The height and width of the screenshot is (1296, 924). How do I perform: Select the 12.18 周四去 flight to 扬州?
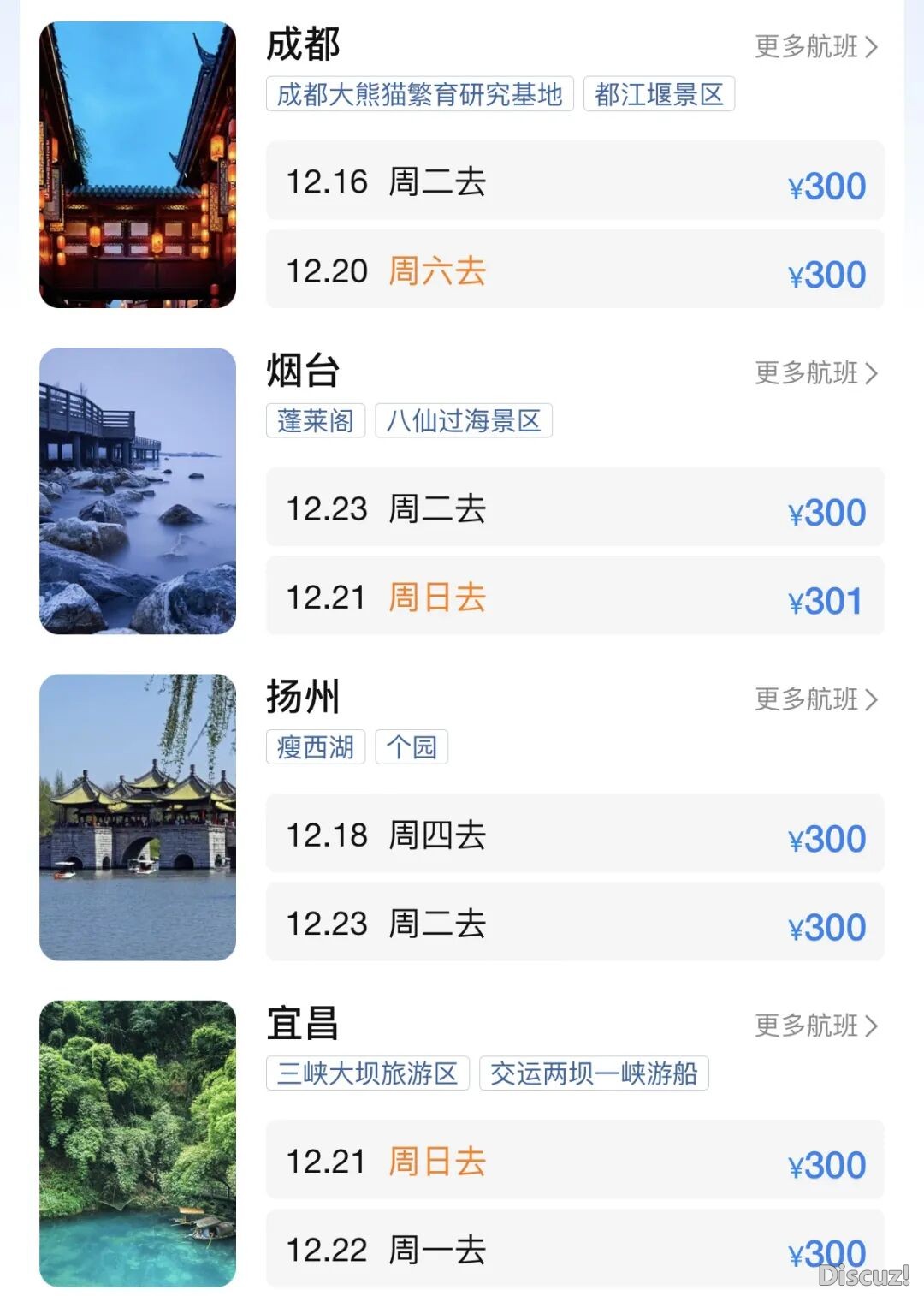pyautogui.click(x=575, y=835)
